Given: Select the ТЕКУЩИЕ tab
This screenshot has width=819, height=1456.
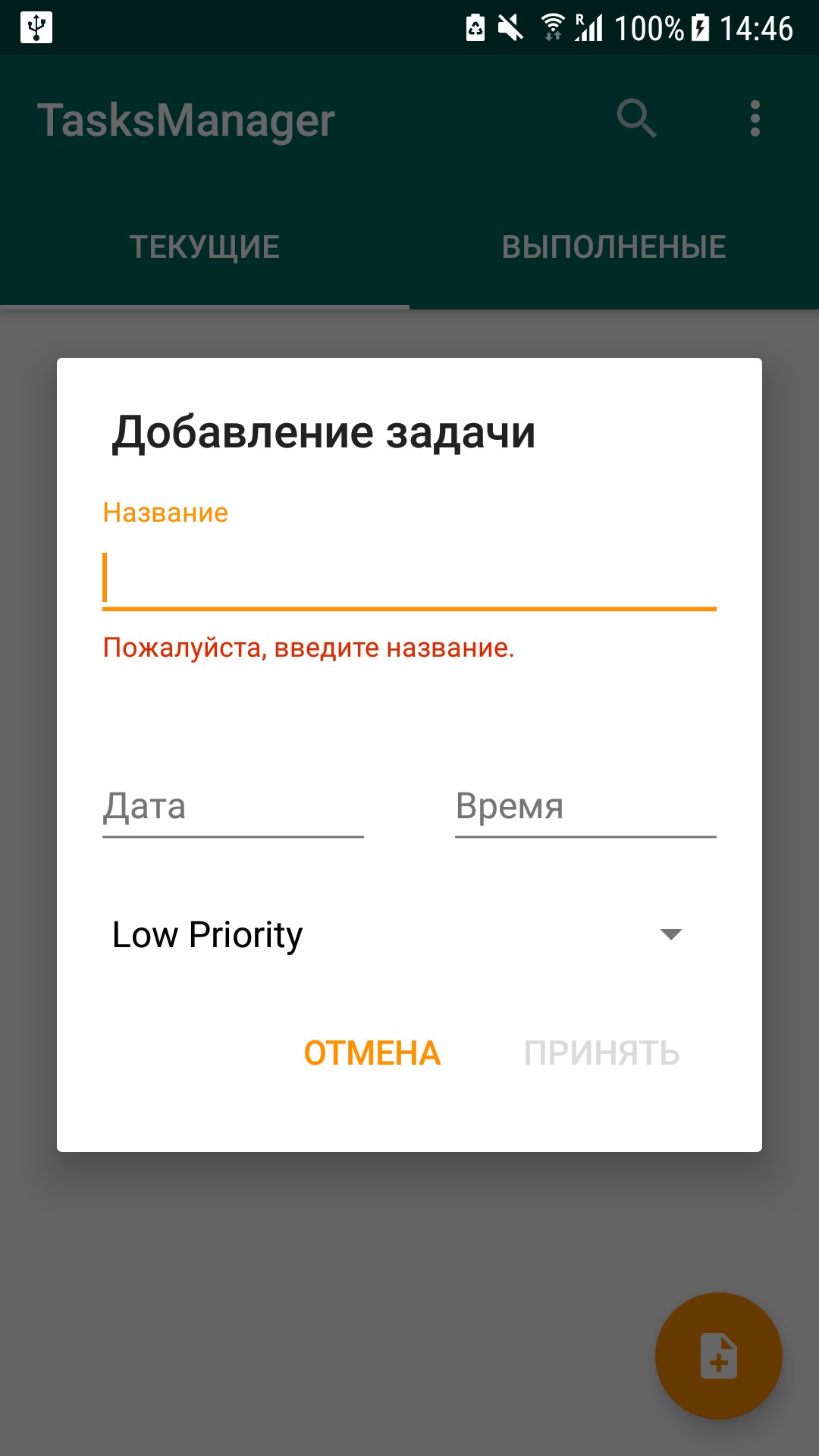Looking at the screenshot, I should pyautogui.click(x=205, y=244).
